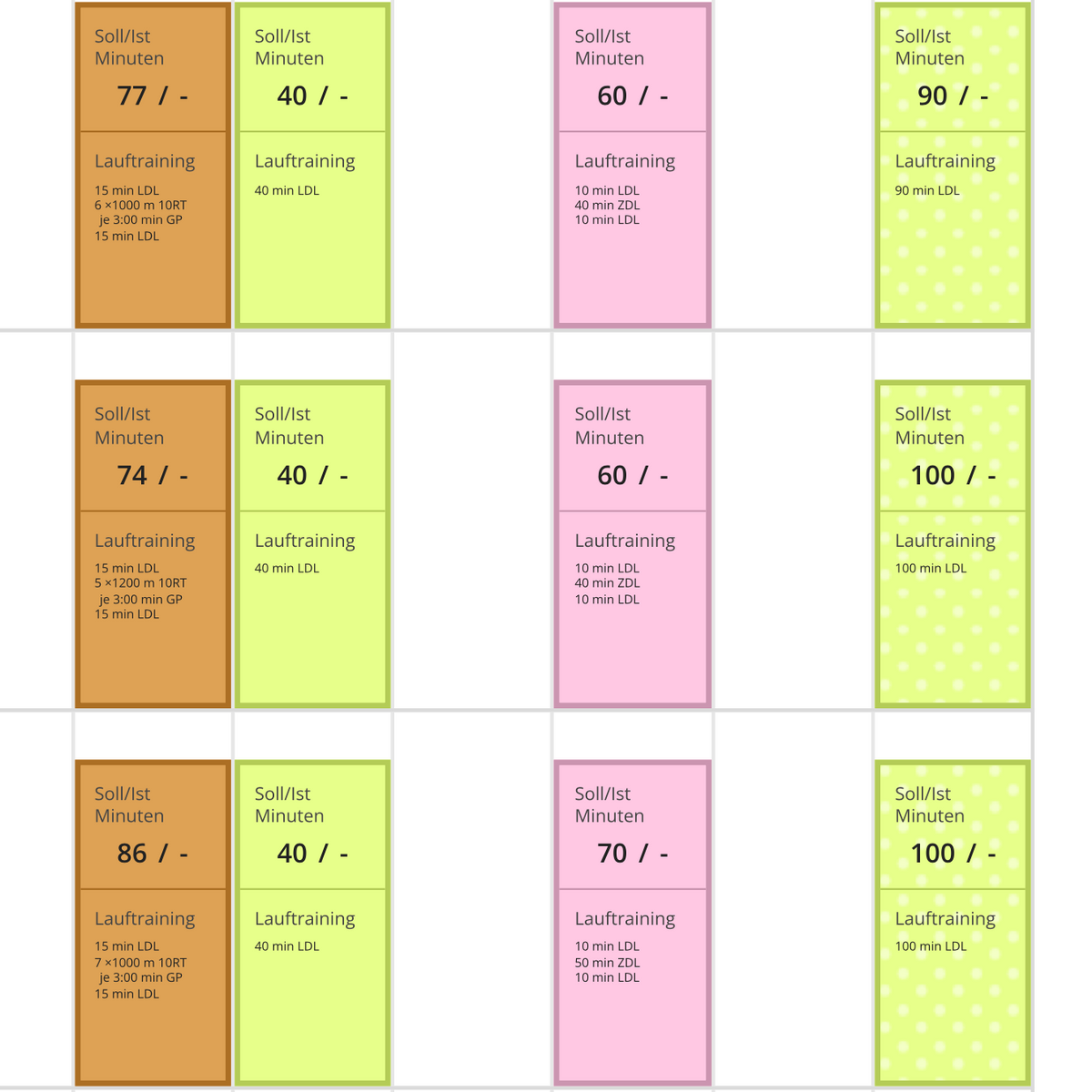Open the 86-minute 7×1000 m interval workout

tap(152, 923)
